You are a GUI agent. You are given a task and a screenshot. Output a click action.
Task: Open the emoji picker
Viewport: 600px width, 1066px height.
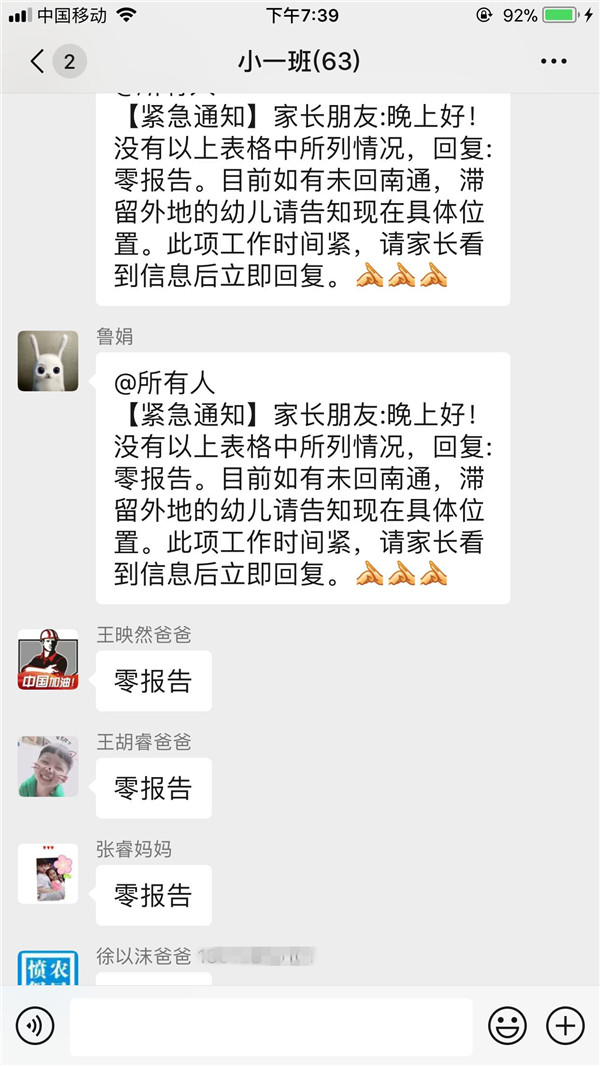[507, 1026]
